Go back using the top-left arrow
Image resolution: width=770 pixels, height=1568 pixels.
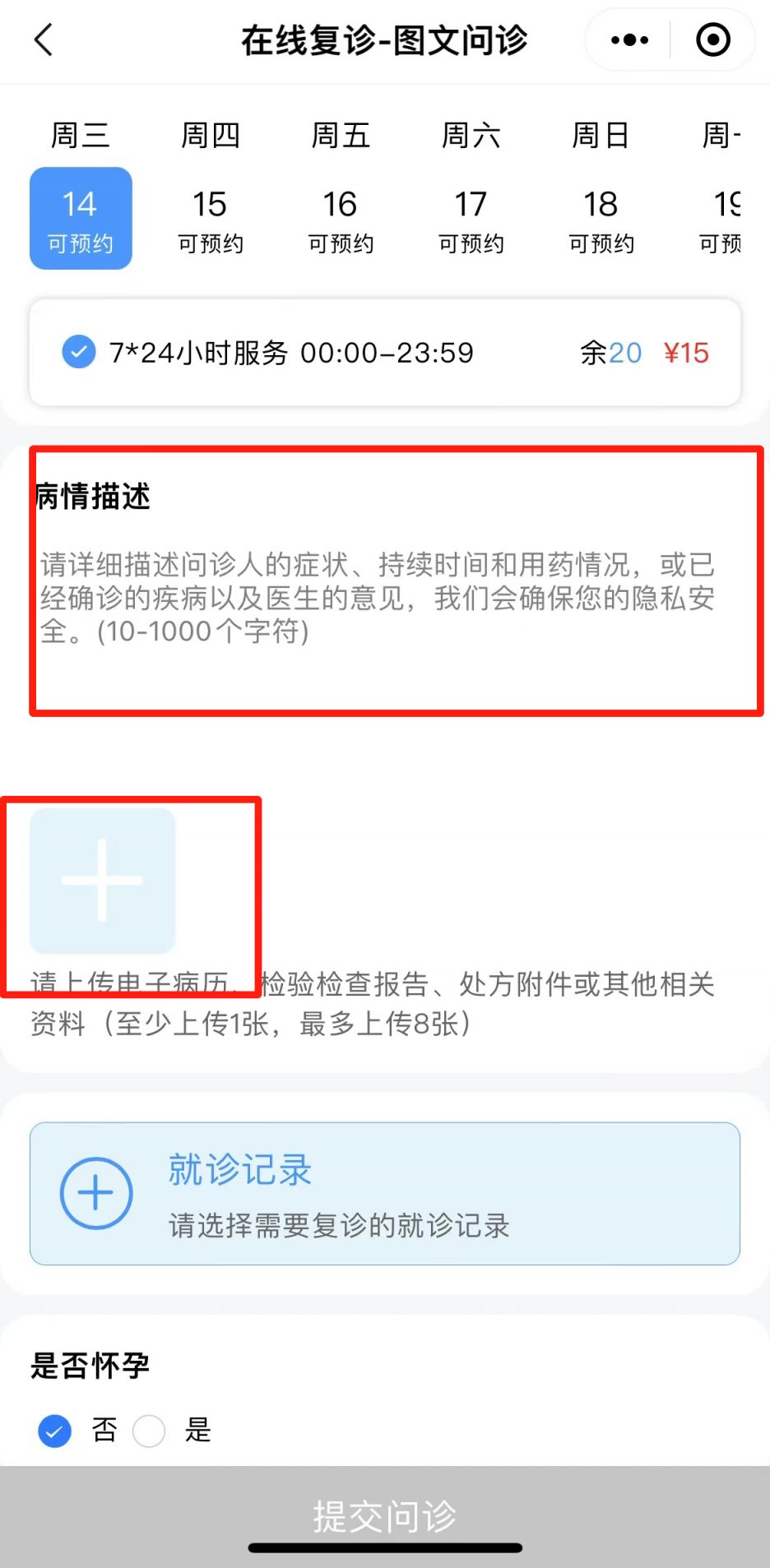(44, 39)
